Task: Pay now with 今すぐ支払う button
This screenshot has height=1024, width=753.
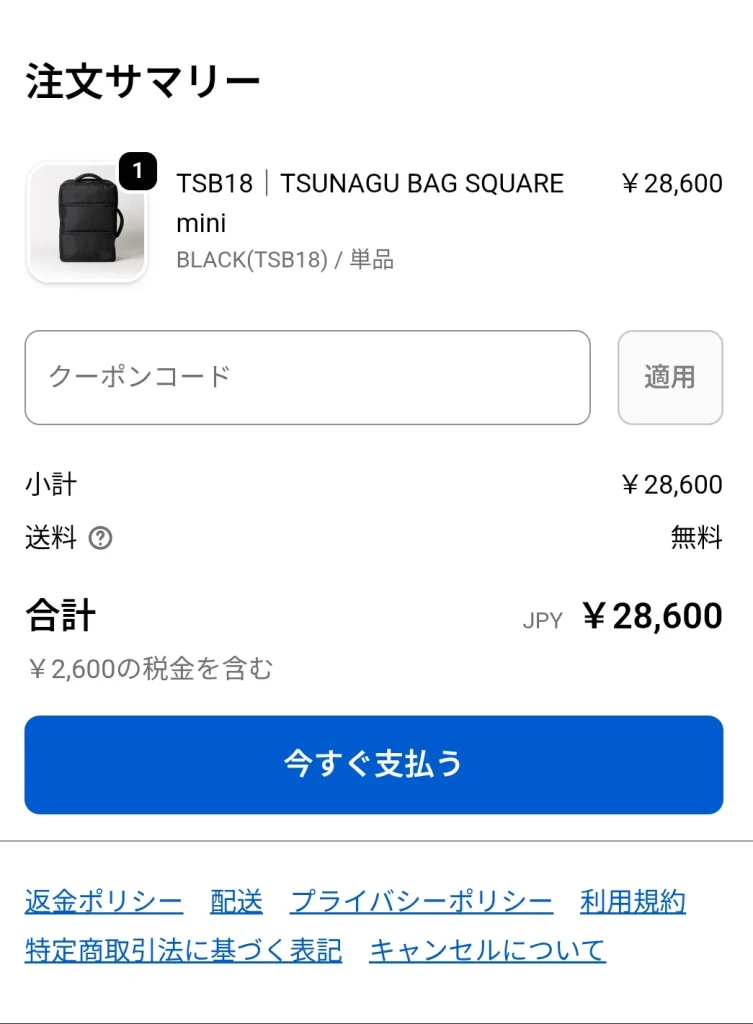Action: [x=373, y=764]
